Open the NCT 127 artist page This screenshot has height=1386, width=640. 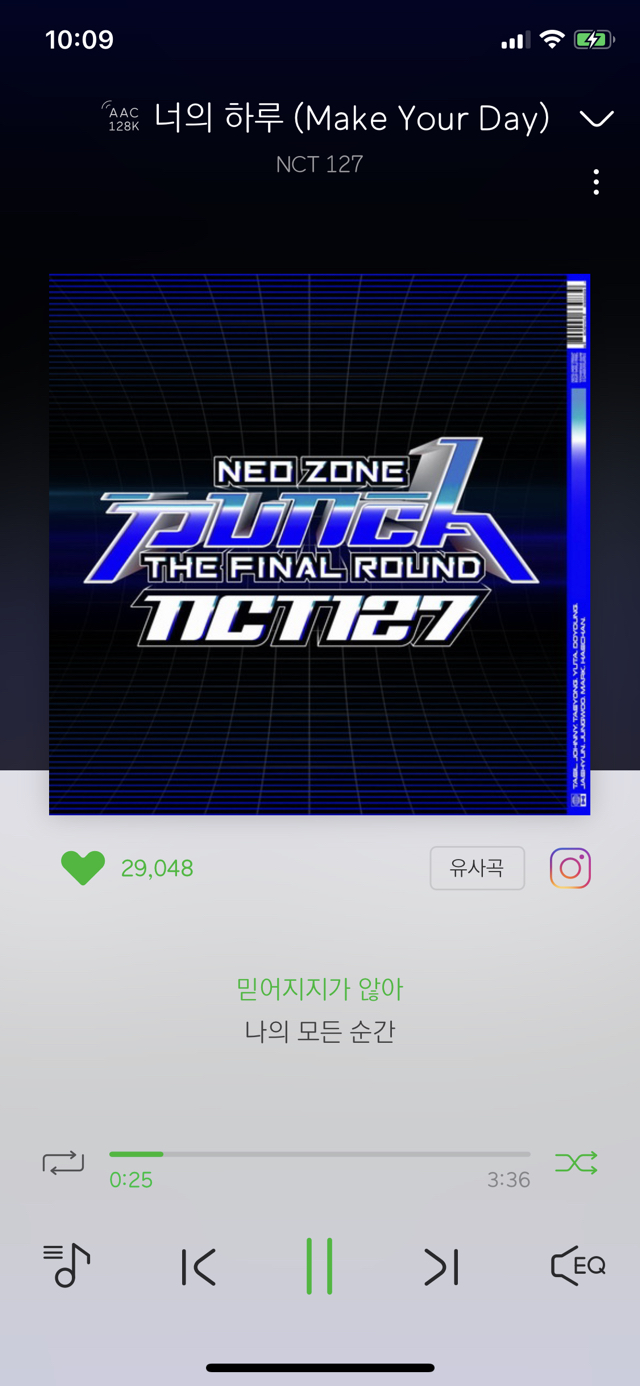[320, 163]
